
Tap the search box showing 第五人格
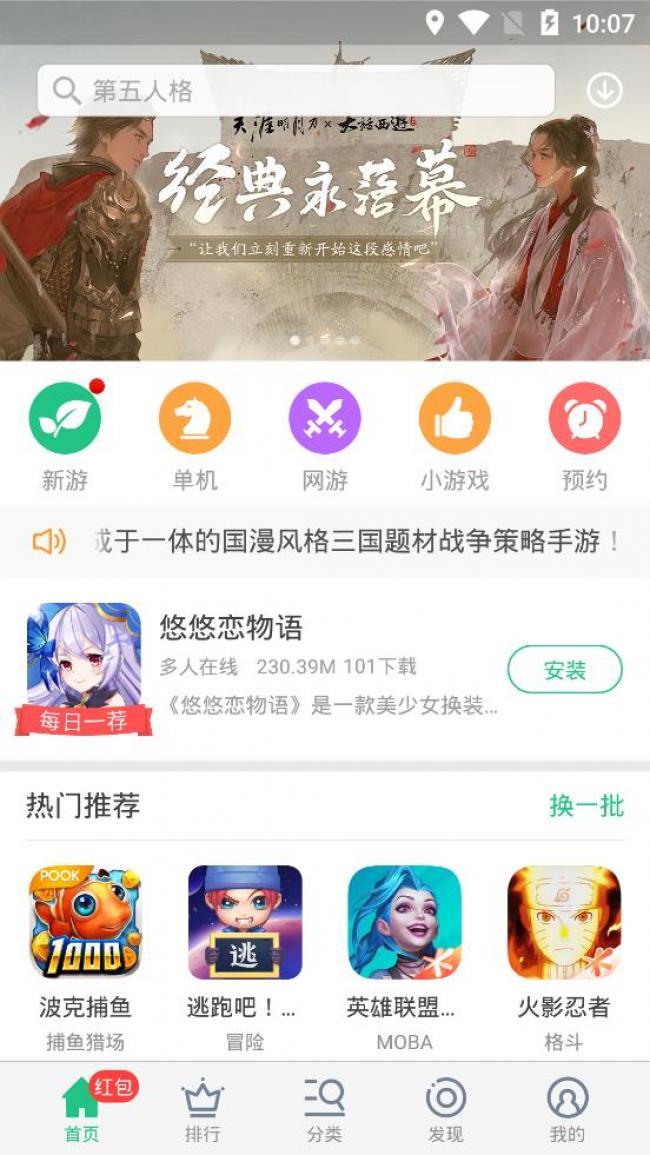295,91
